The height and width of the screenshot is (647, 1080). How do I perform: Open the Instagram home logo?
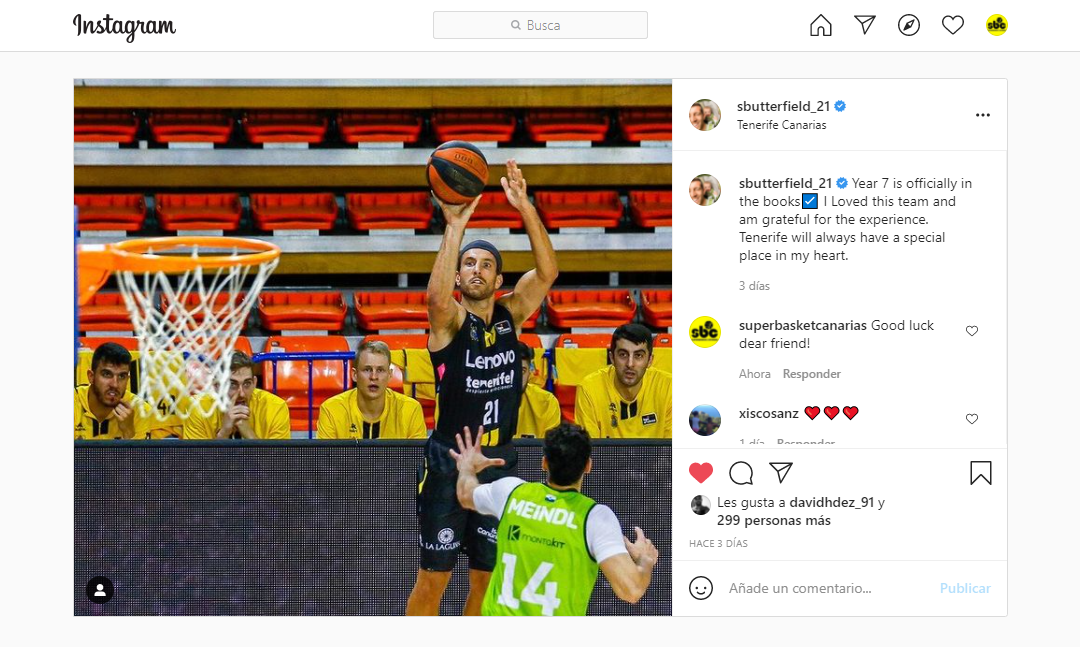click(x=124, y=27)
